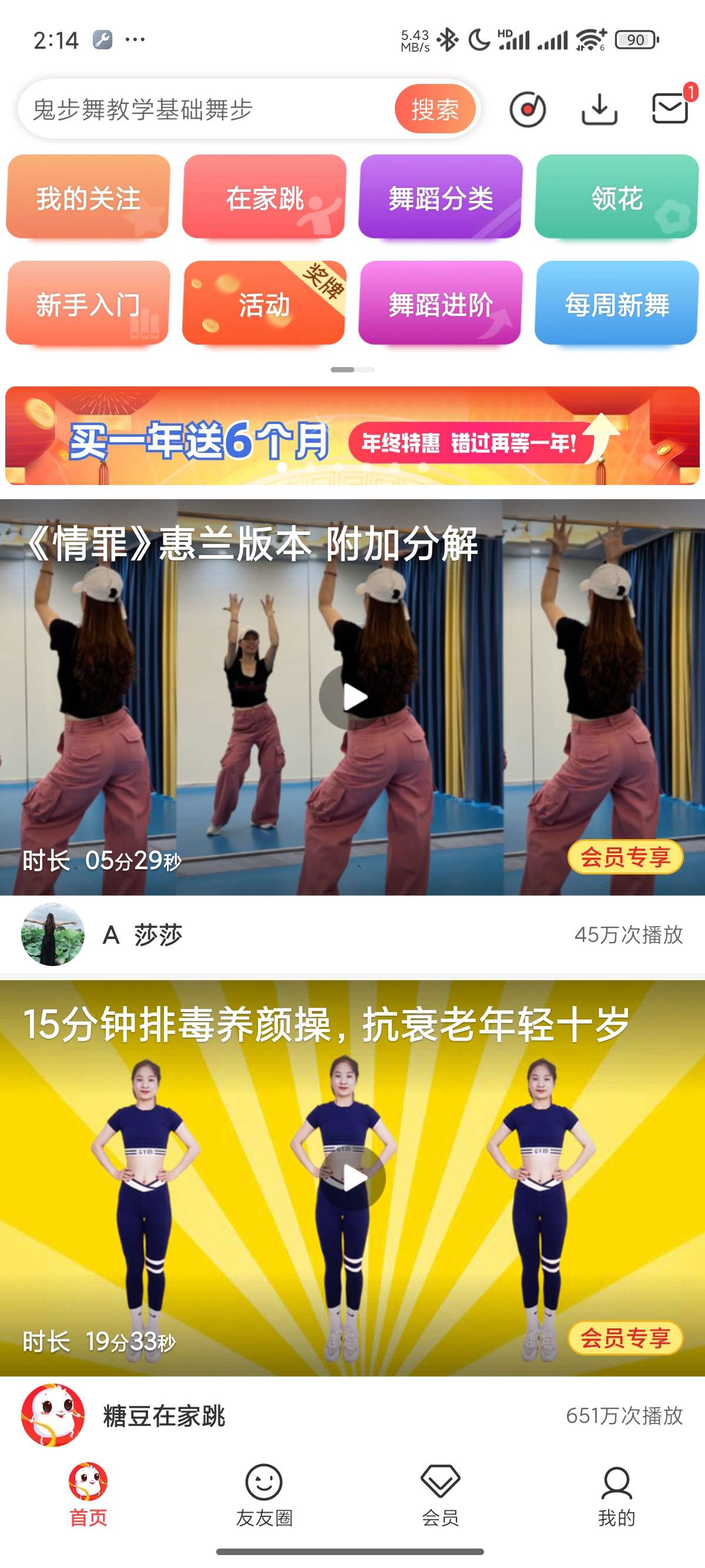Open 在家跳 category
705x1568 pixels.
click(x=264, y=197)
